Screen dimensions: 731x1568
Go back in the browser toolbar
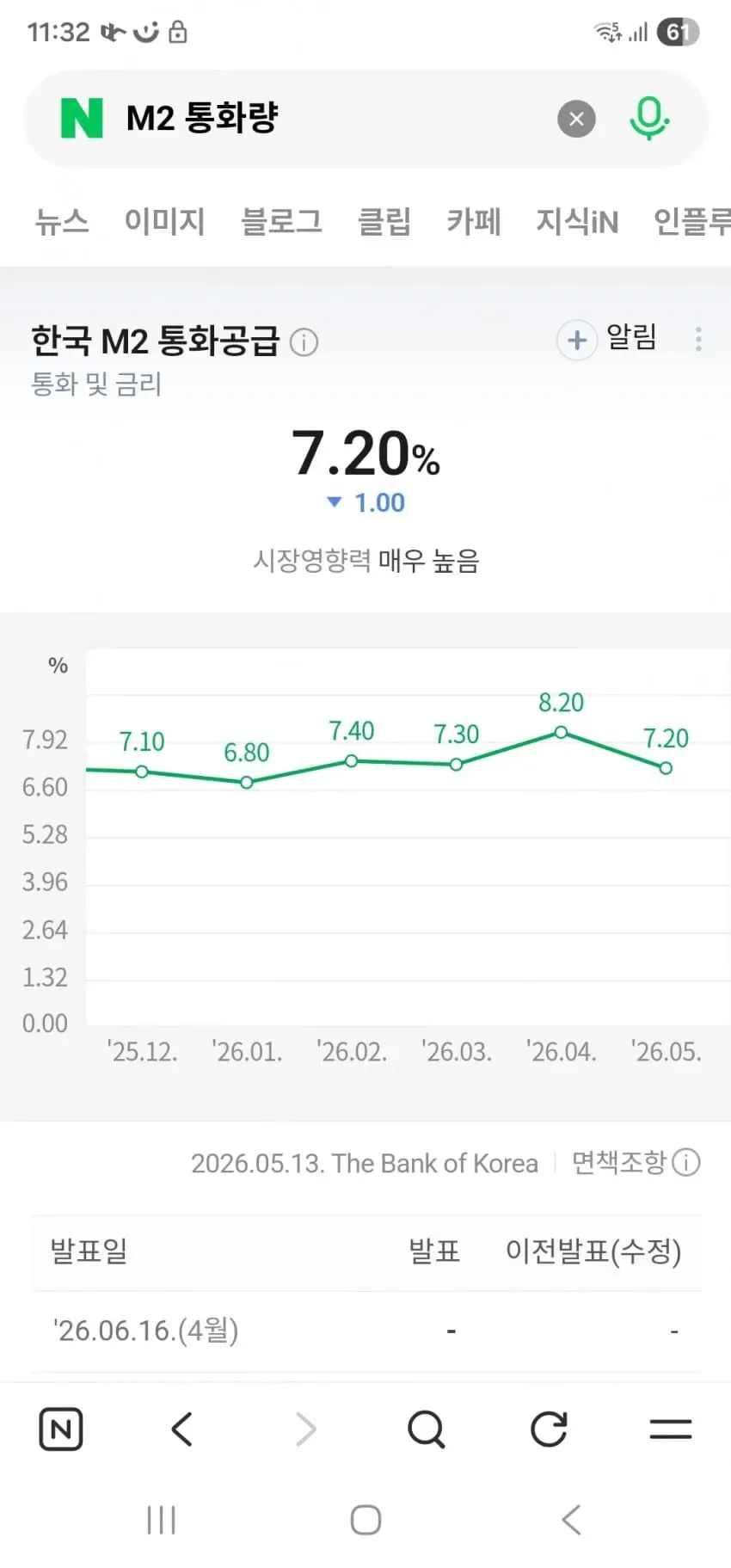(x=181, y=1430)
